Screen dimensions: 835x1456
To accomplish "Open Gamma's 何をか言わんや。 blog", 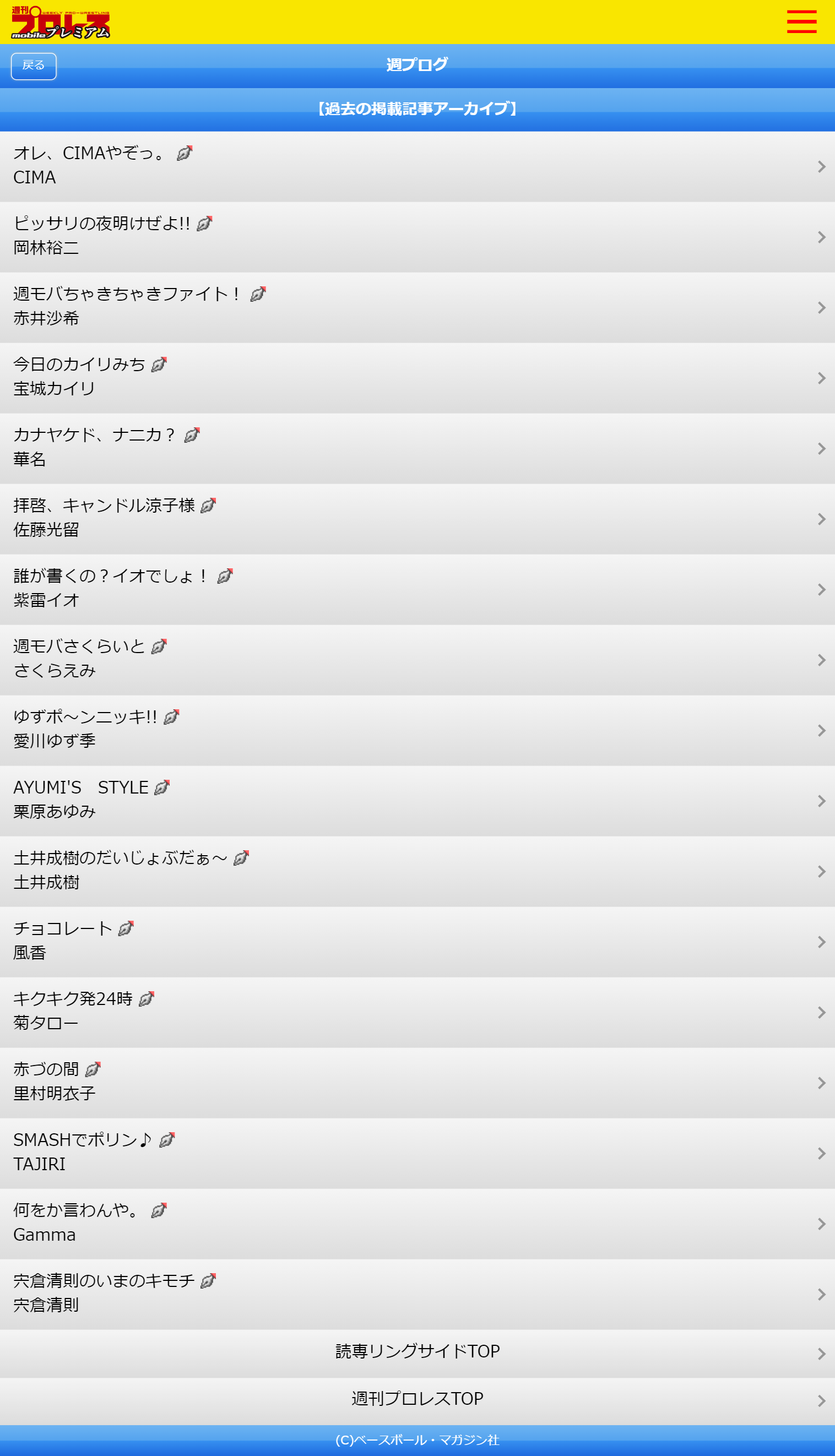I will (417, 1224).
